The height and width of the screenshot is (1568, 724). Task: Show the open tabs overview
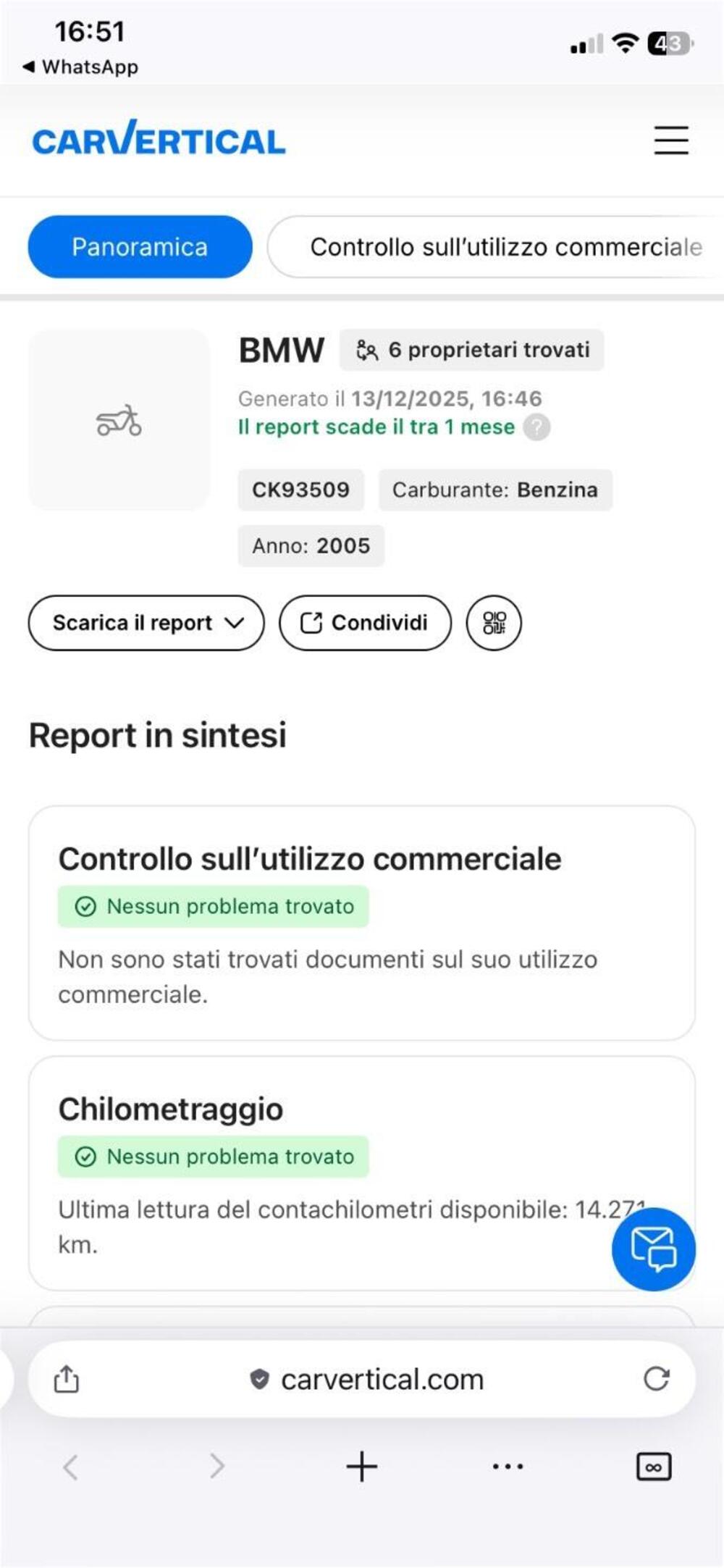click(653, 1467)
